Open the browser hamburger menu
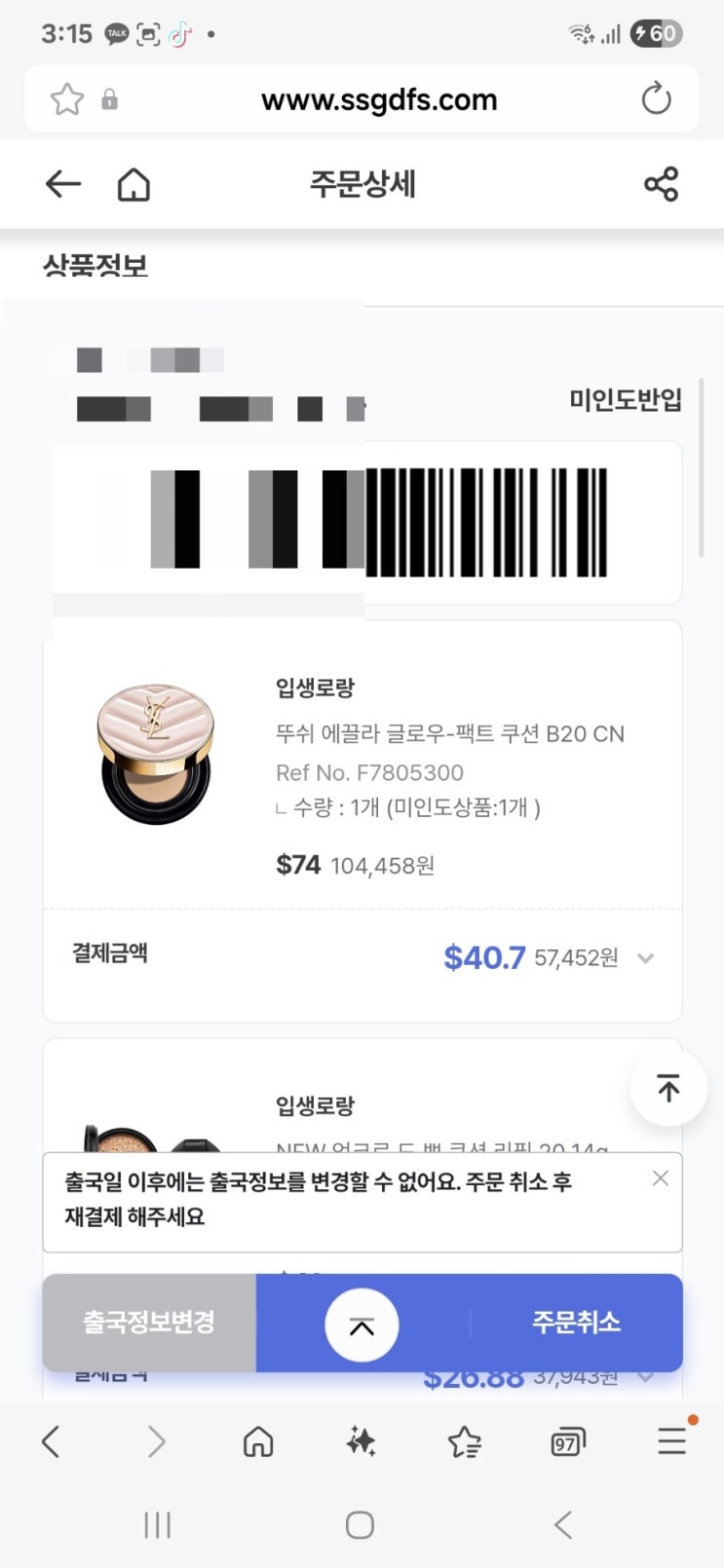 [x=671, y=1441]
